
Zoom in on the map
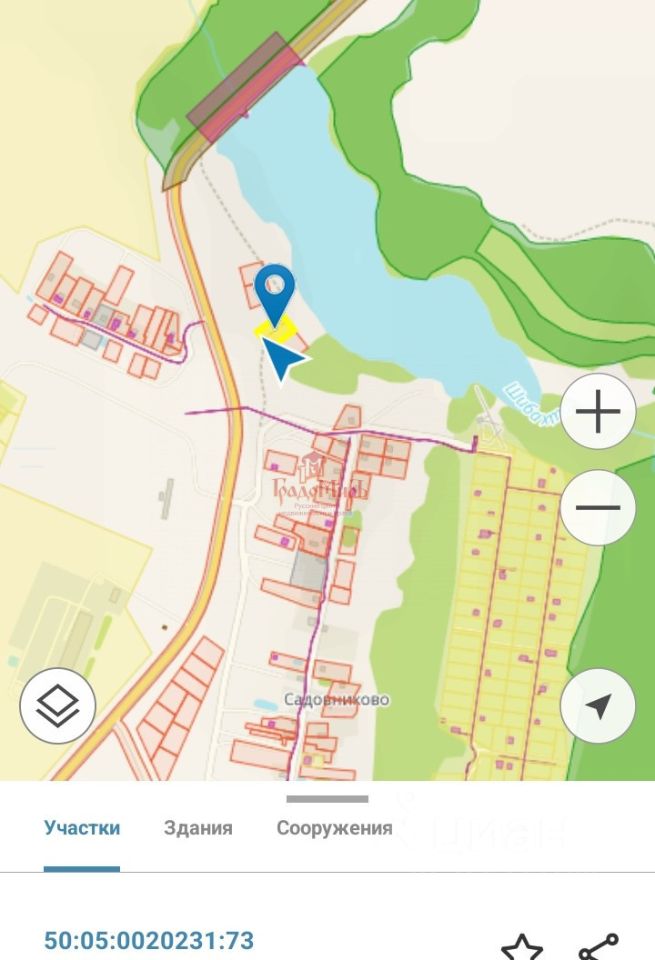tap(598, 411)
